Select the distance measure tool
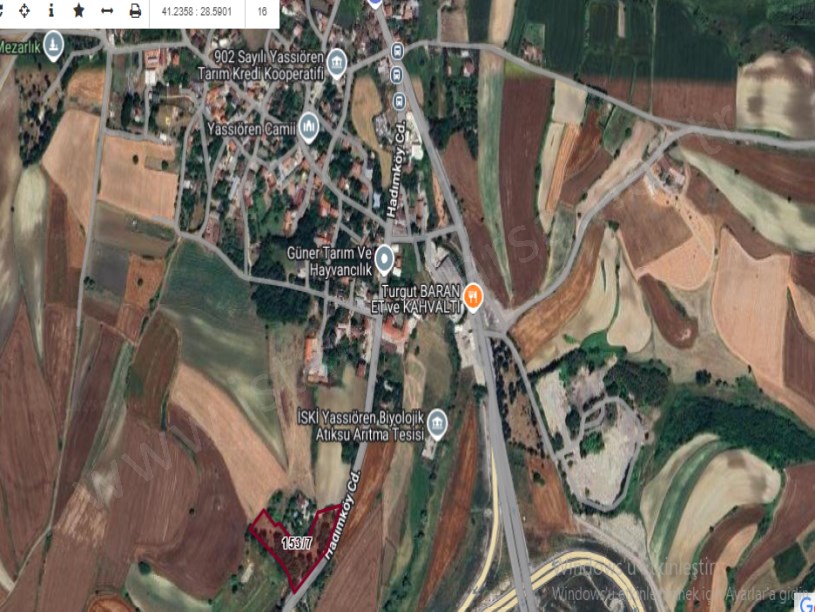Image resolution: width=815 pixels, height=612 pixels. click(107, 11)
